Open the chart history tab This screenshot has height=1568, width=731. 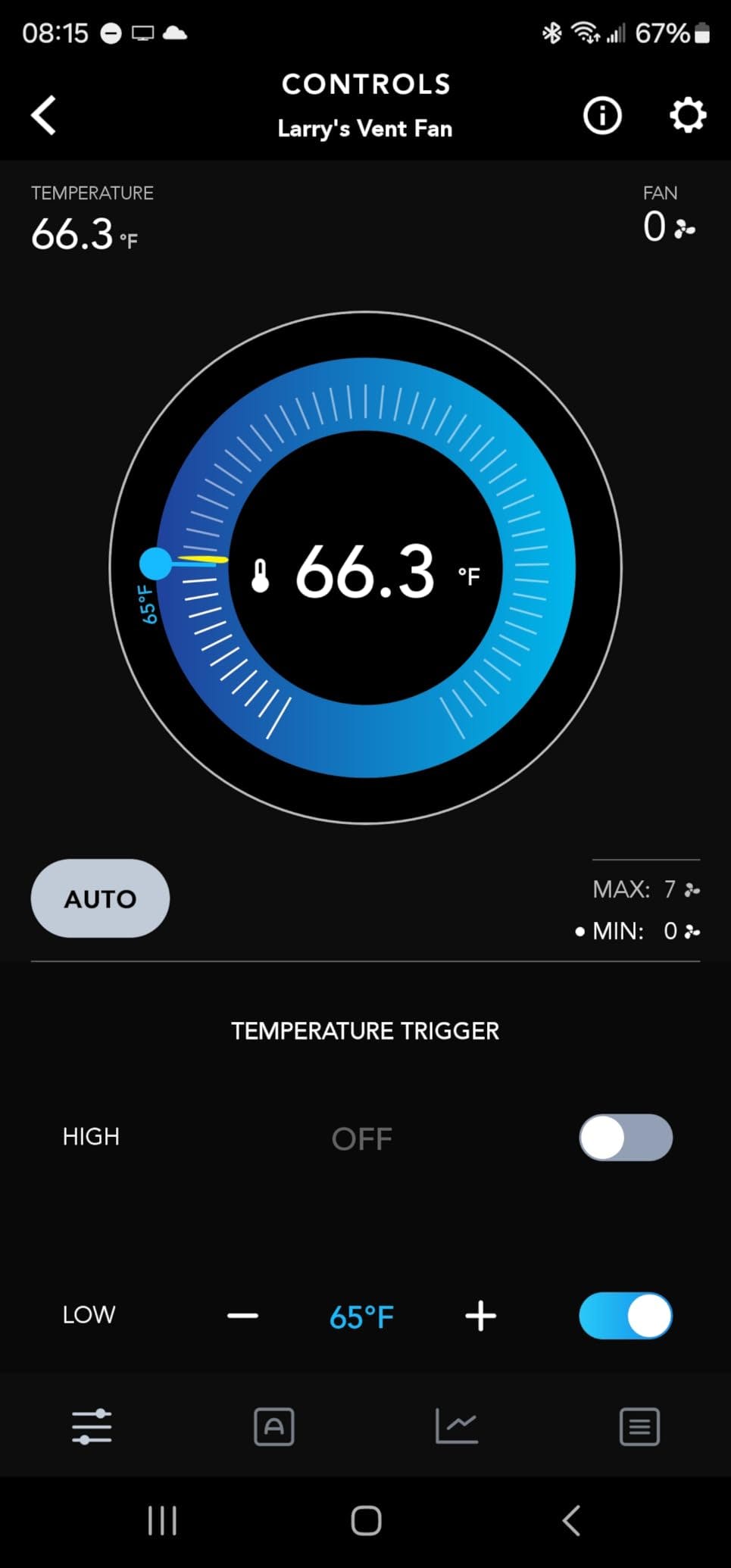(457, 1426)
